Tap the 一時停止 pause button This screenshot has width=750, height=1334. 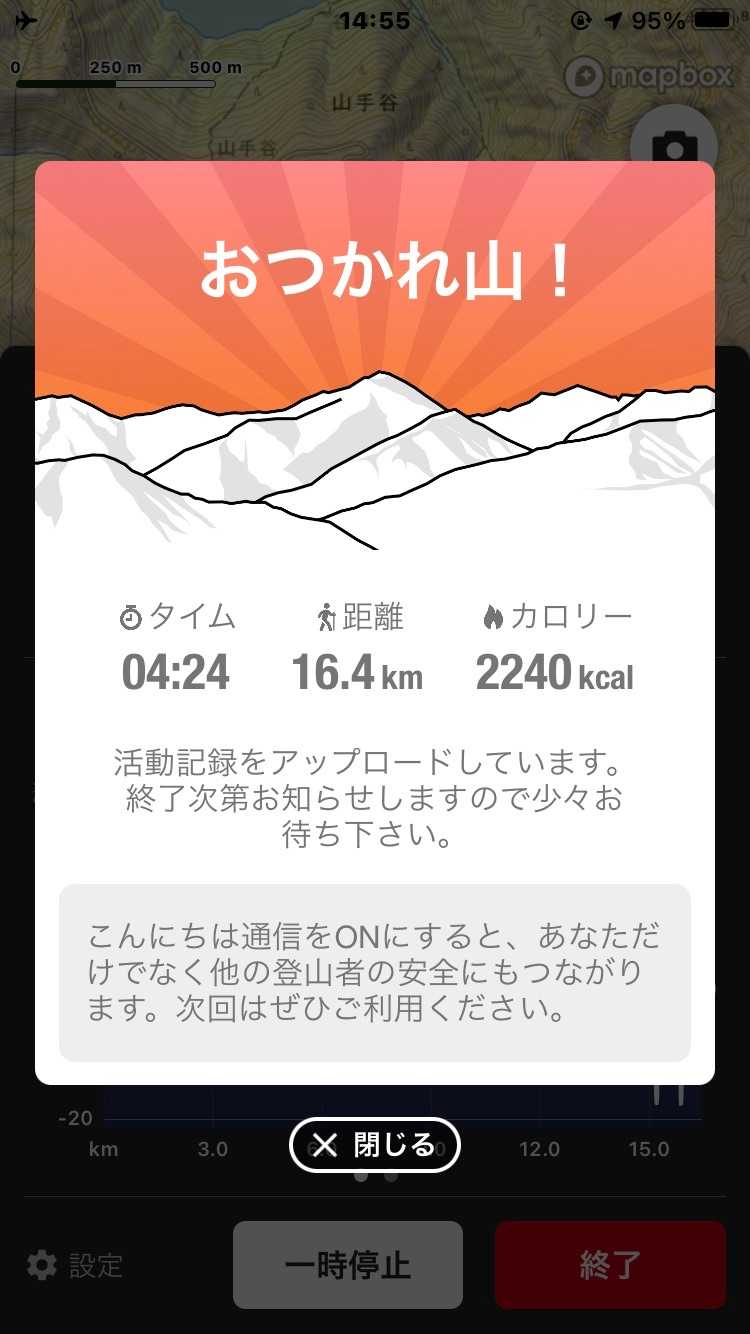[x=348, y=1265]
